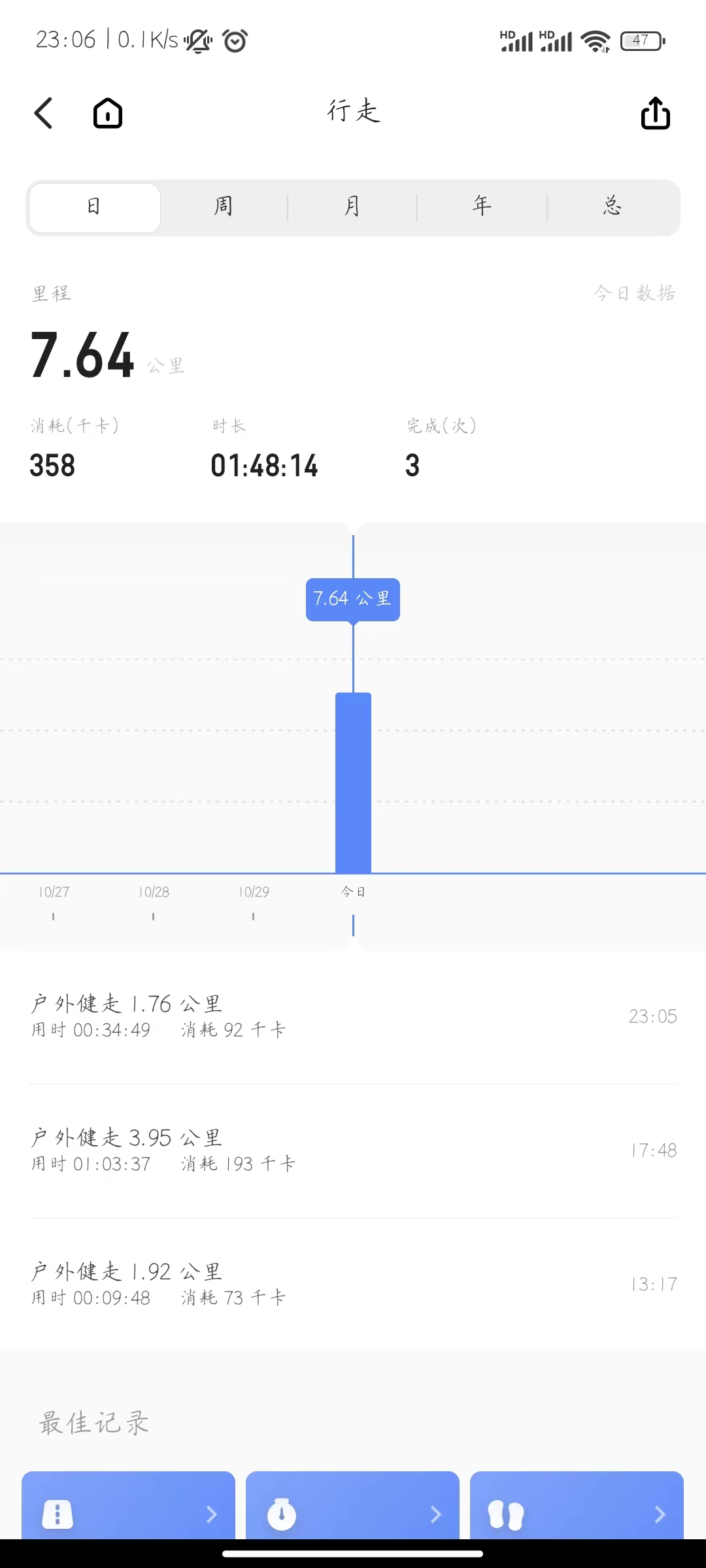Share this walking data
This screenshot has width=706, height=1568.
point(655,113)
